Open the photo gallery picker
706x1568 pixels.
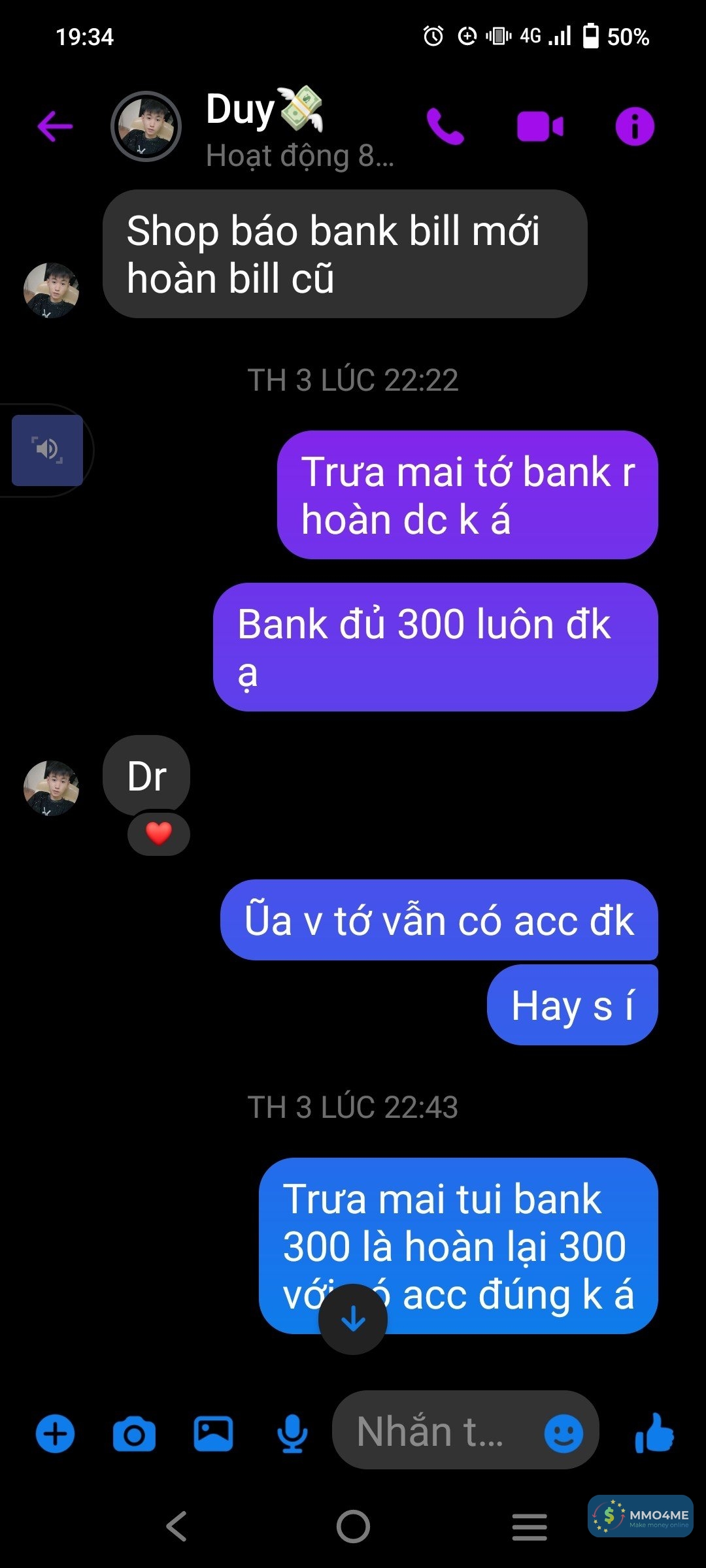pos(213,1433)
